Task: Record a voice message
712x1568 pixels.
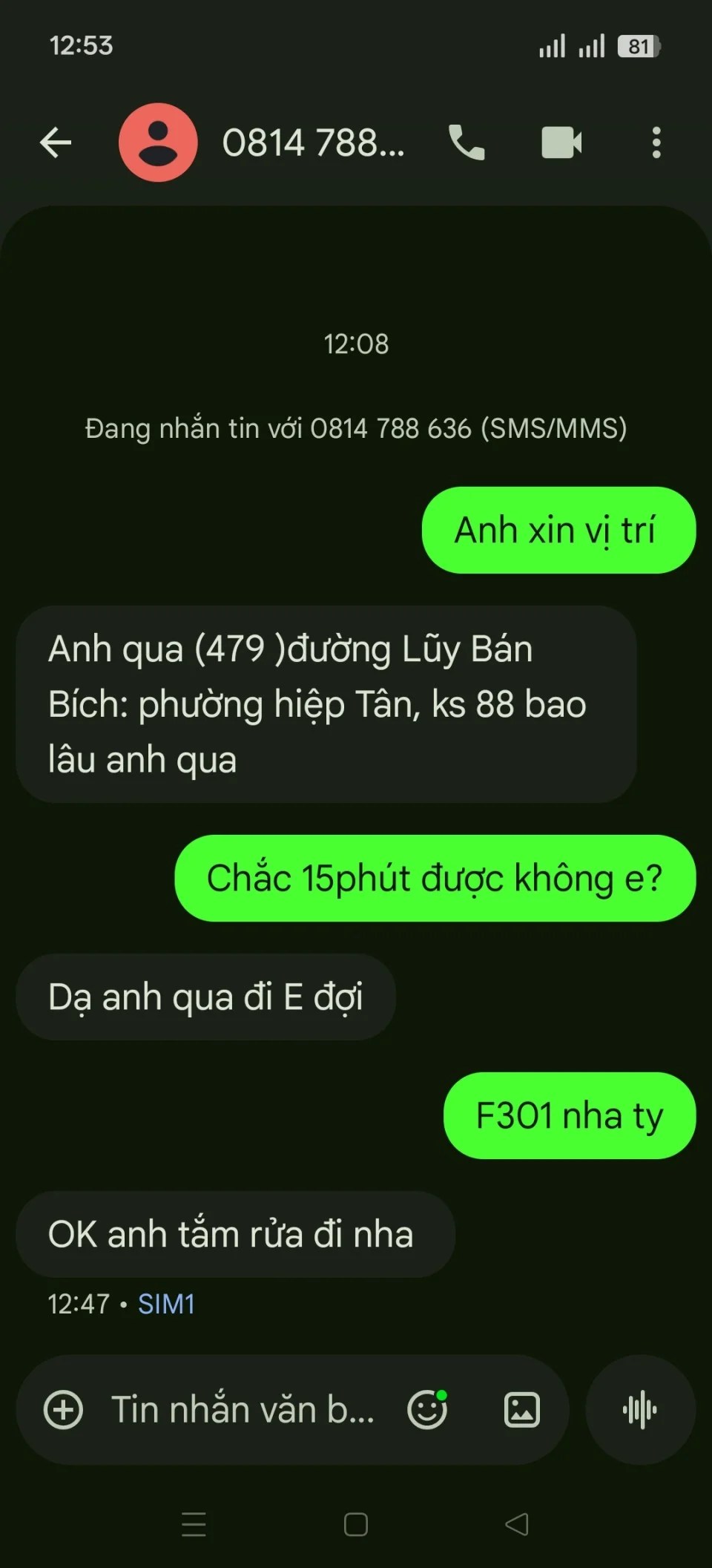Action: (x=640, y=1410)
